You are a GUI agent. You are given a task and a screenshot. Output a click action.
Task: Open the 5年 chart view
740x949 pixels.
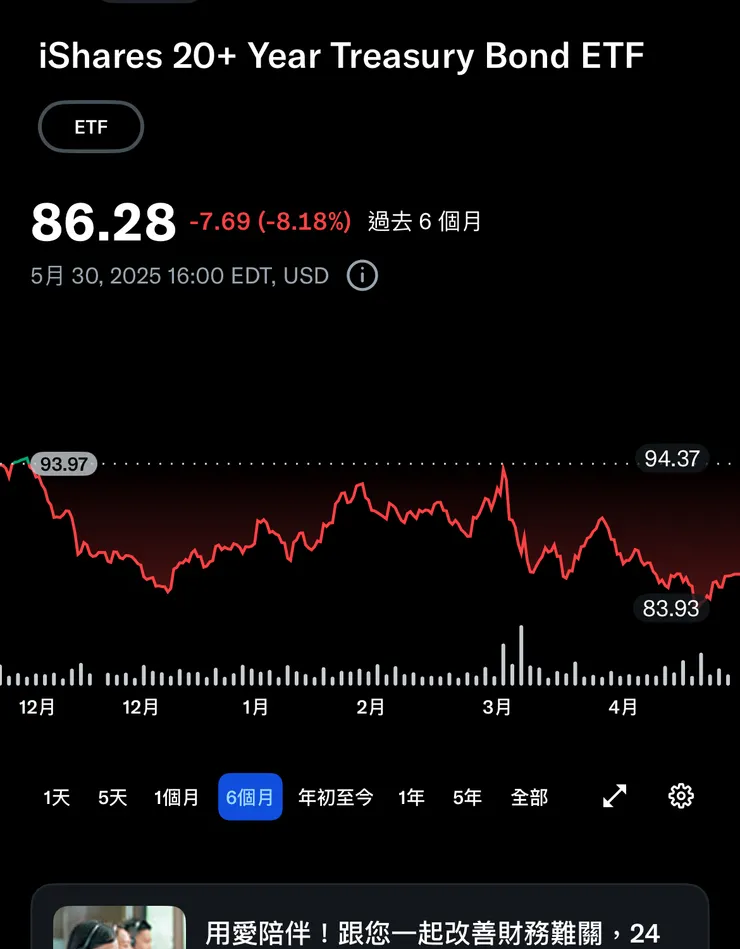[467, 797]
